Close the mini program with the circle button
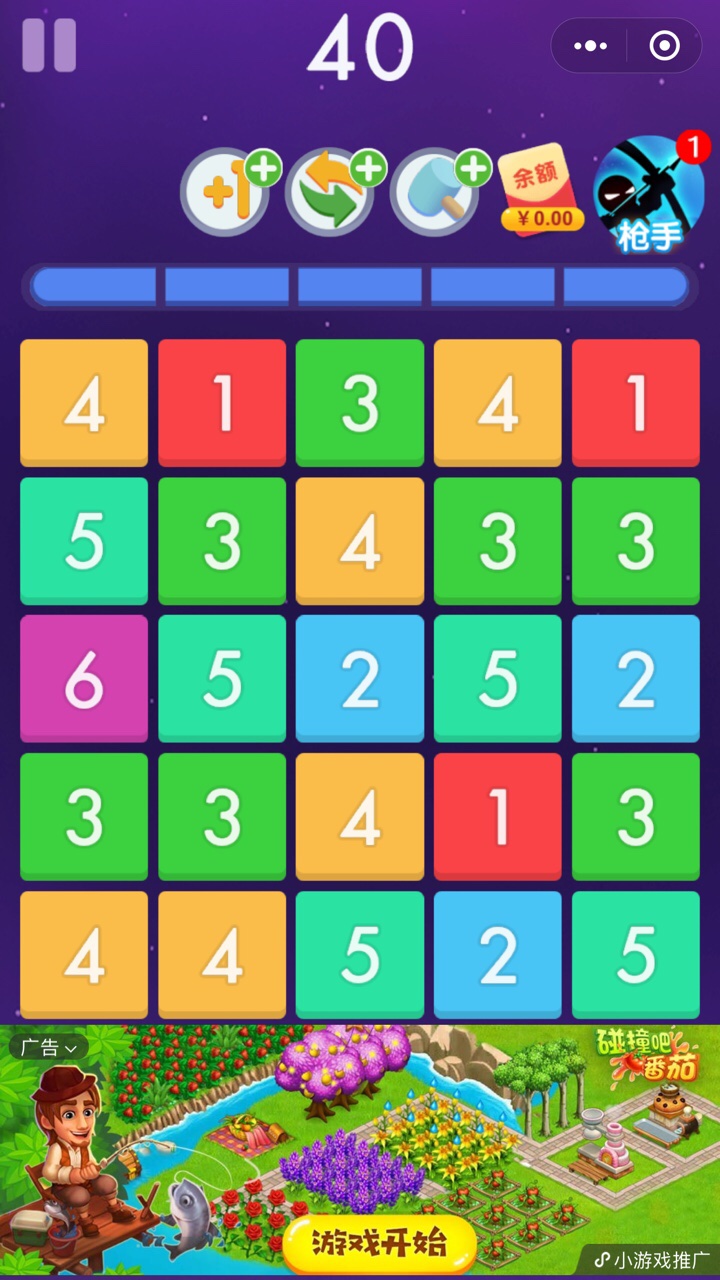This screenshot has height=1280, width=720. click(x=664, y=46)
